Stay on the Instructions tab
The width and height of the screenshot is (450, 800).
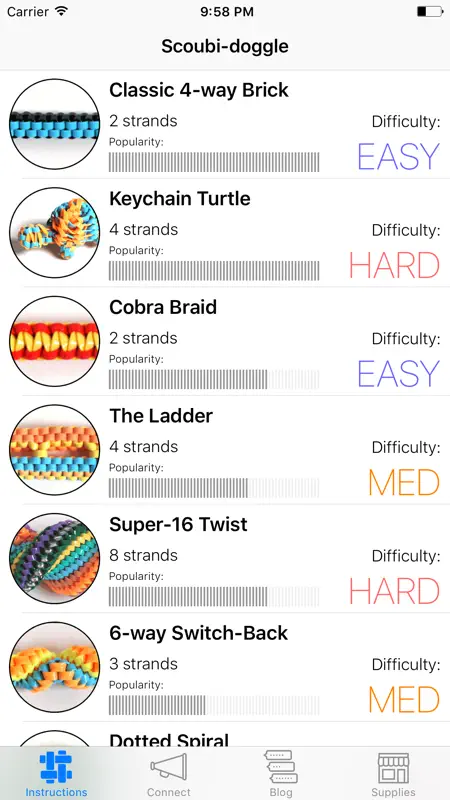coord(56,774)
